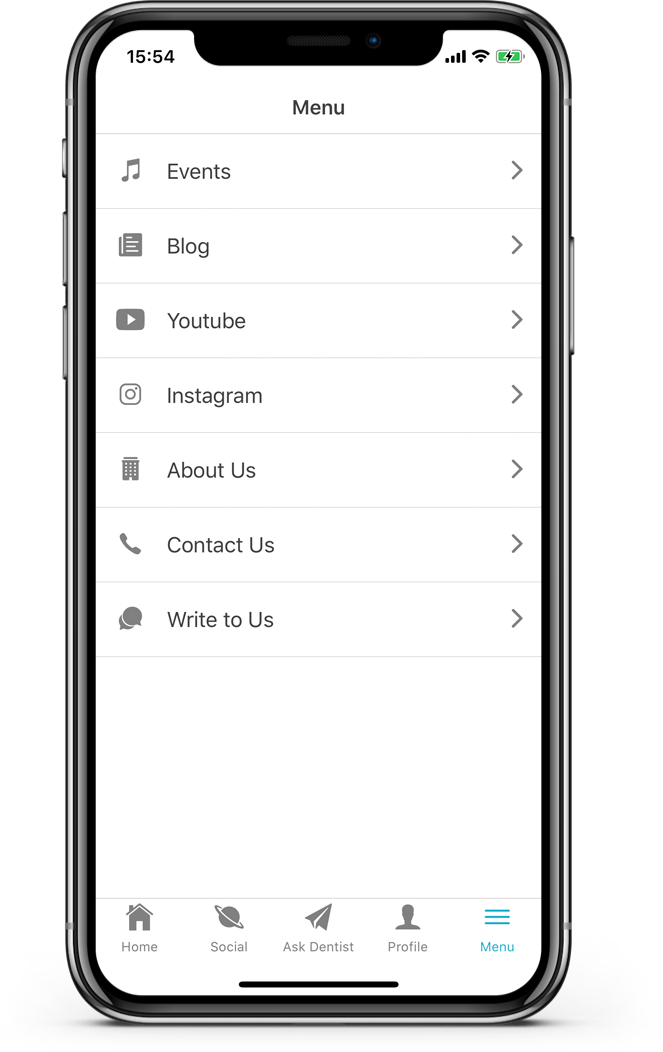Open the Blog section
The height and width of the screenshot is (1052, 663).
(318, 246)
